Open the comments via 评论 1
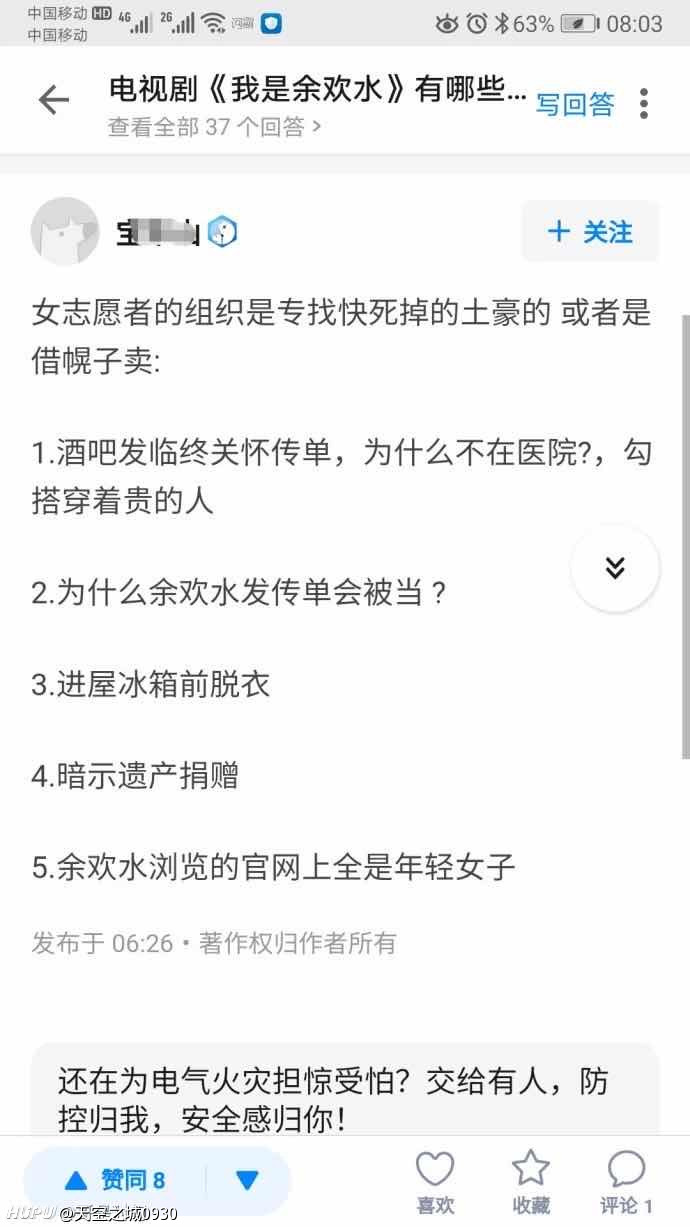The height and width of the screenshot is (1227, 690). click(x=626, y=1181)
